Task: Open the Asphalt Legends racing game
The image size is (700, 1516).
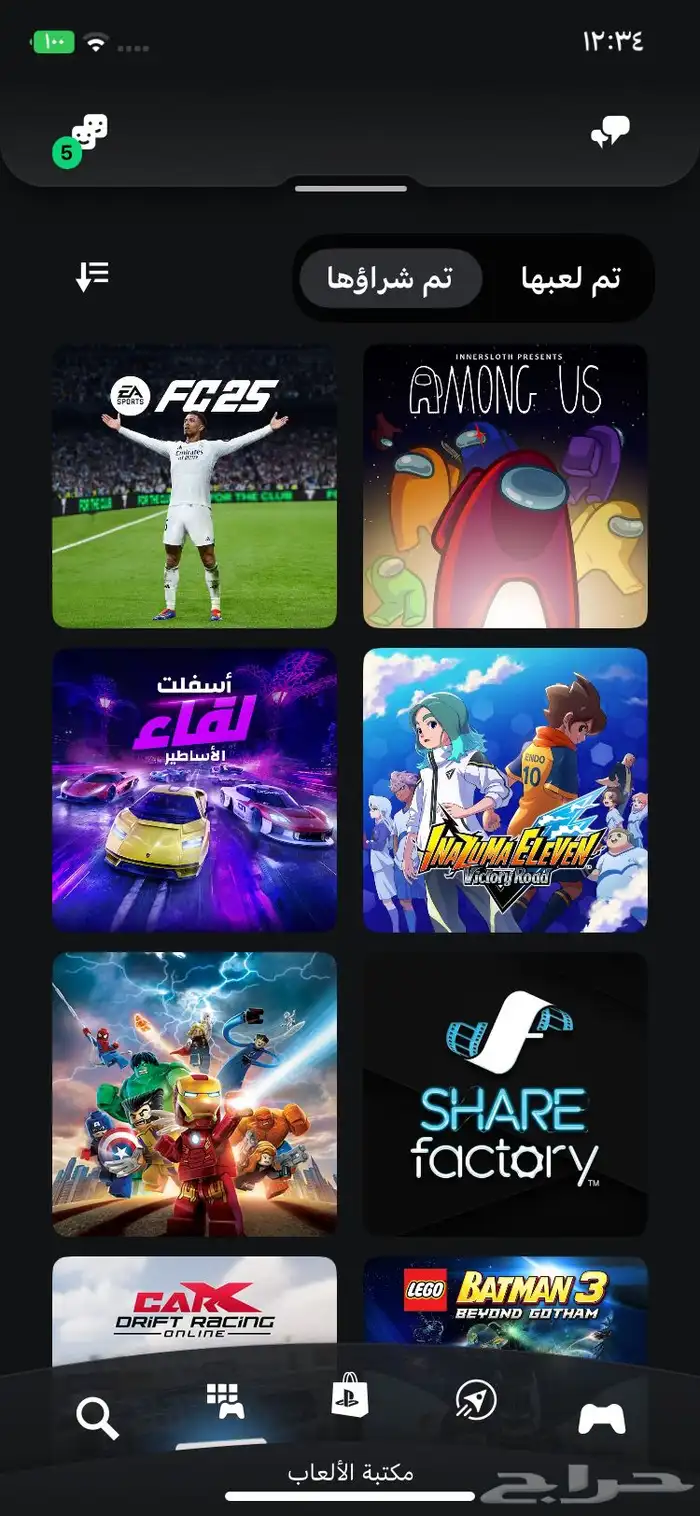Action: coord(194,790)
